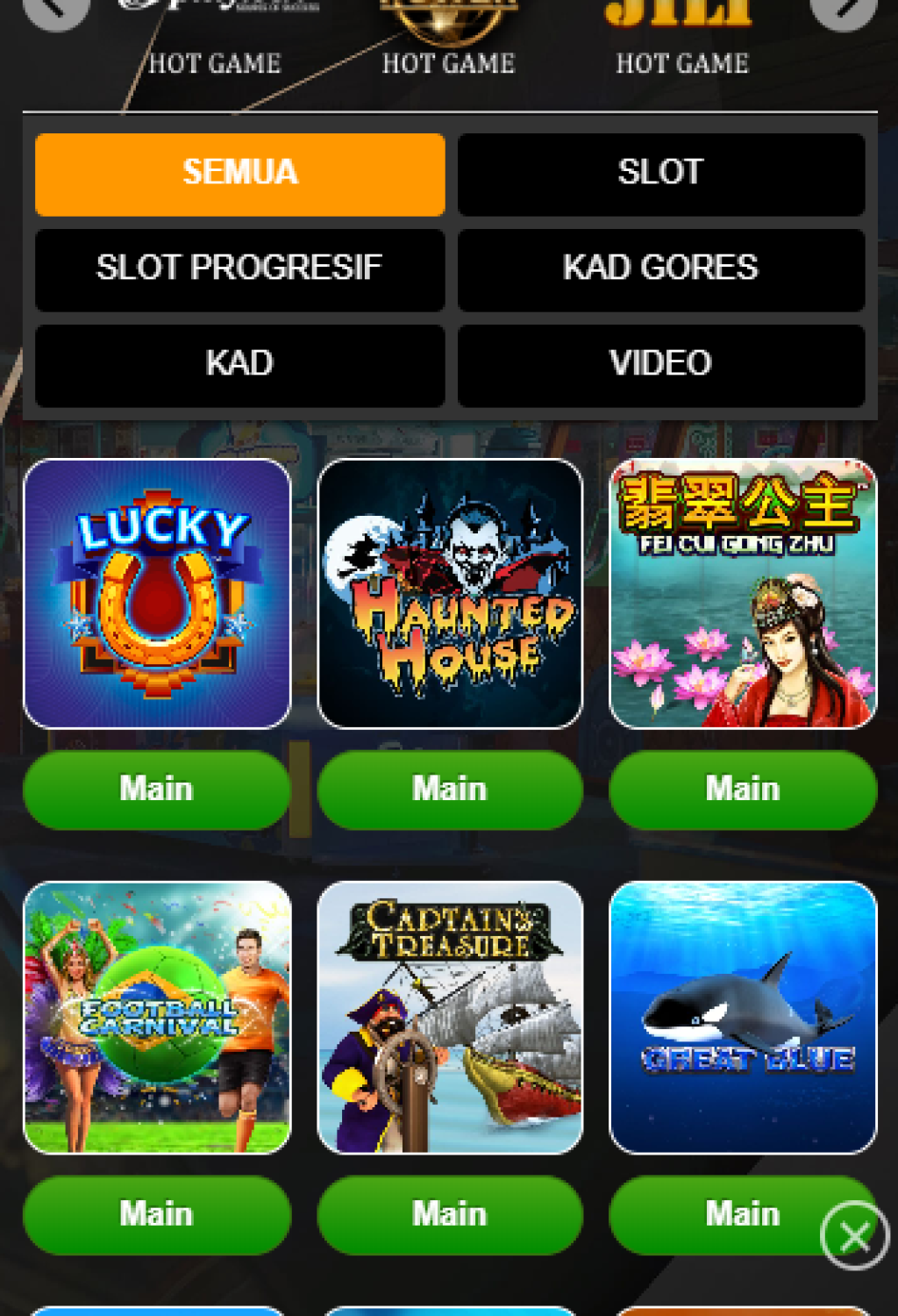Tap Main under Haunted House
Image resolution: width=898 pixels, height=1316 pixels.
point(450,789)
